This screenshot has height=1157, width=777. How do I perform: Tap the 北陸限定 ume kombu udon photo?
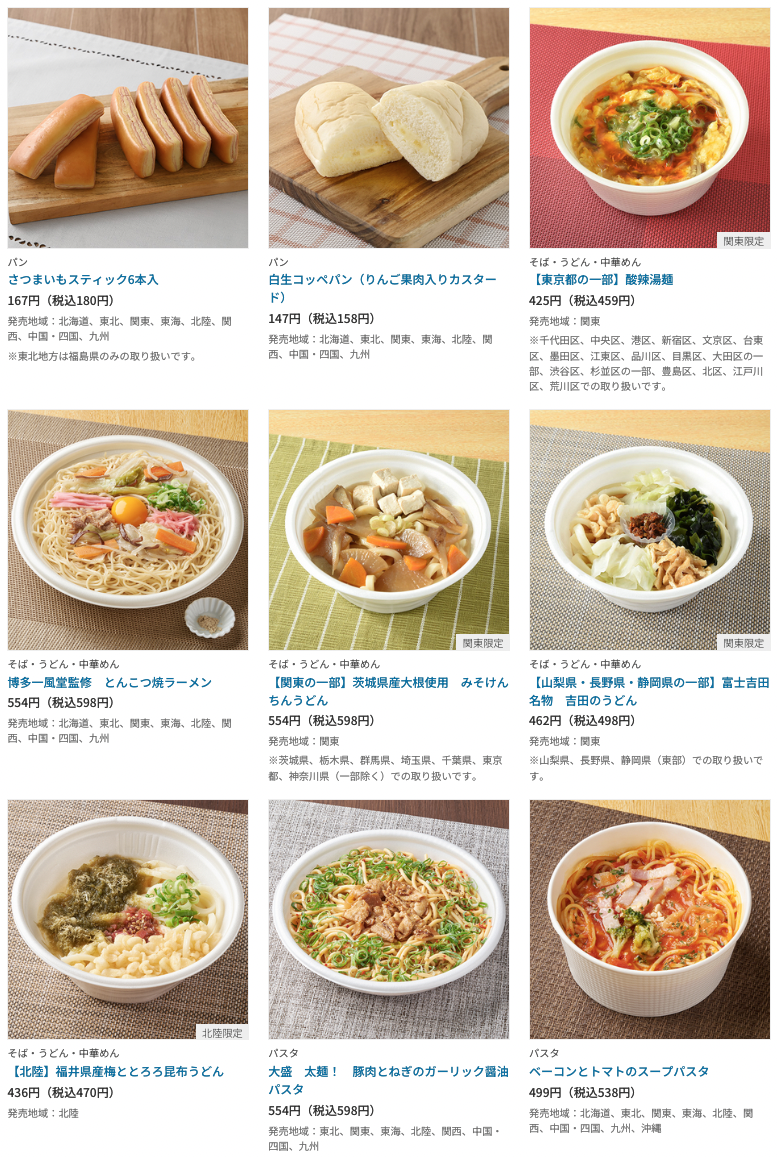128,918
